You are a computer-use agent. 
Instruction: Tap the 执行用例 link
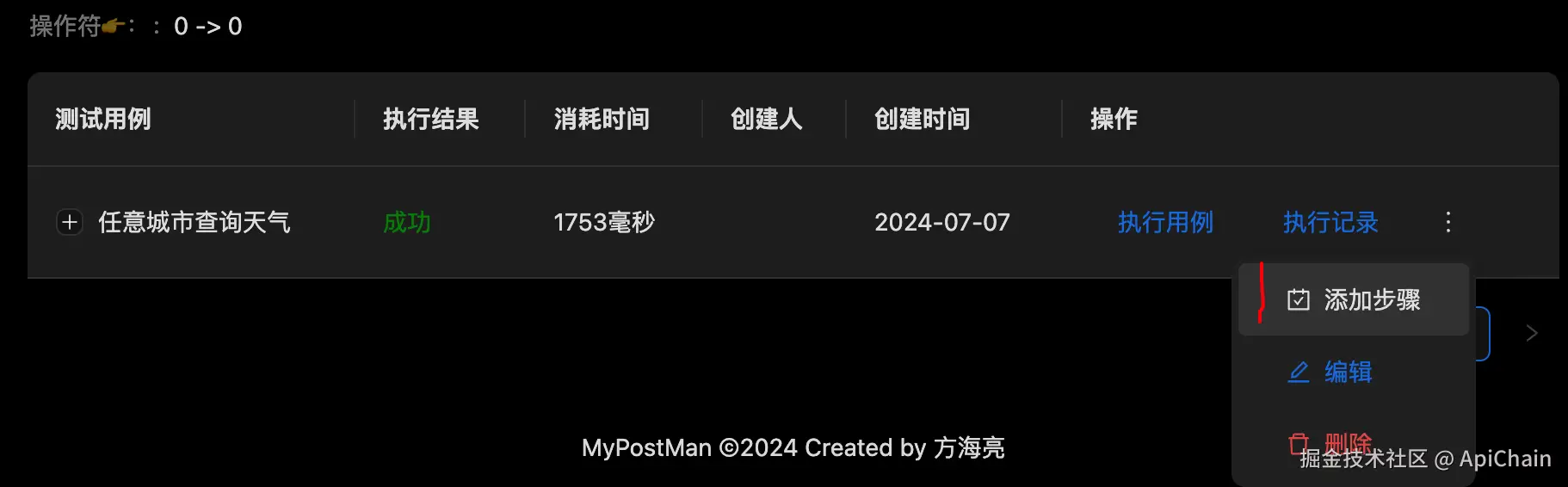[x=1165, y=223]
